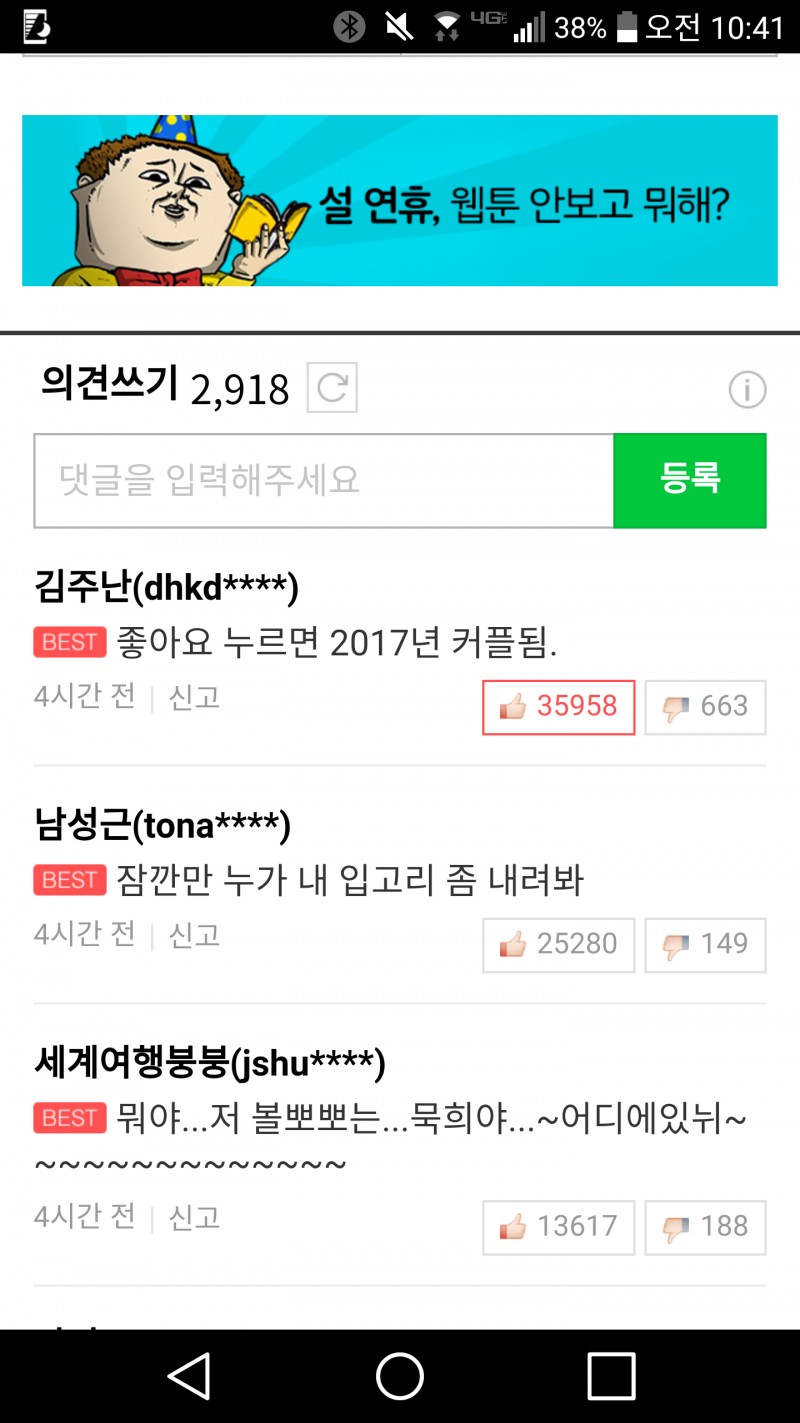
Task: Tap the 2,918 comment count label
Action: tap(240, 390)
